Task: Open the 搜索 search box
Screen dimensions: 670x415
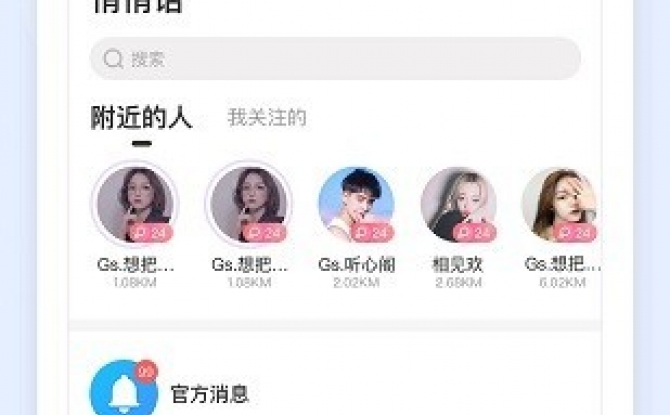Action: (335, 59)
